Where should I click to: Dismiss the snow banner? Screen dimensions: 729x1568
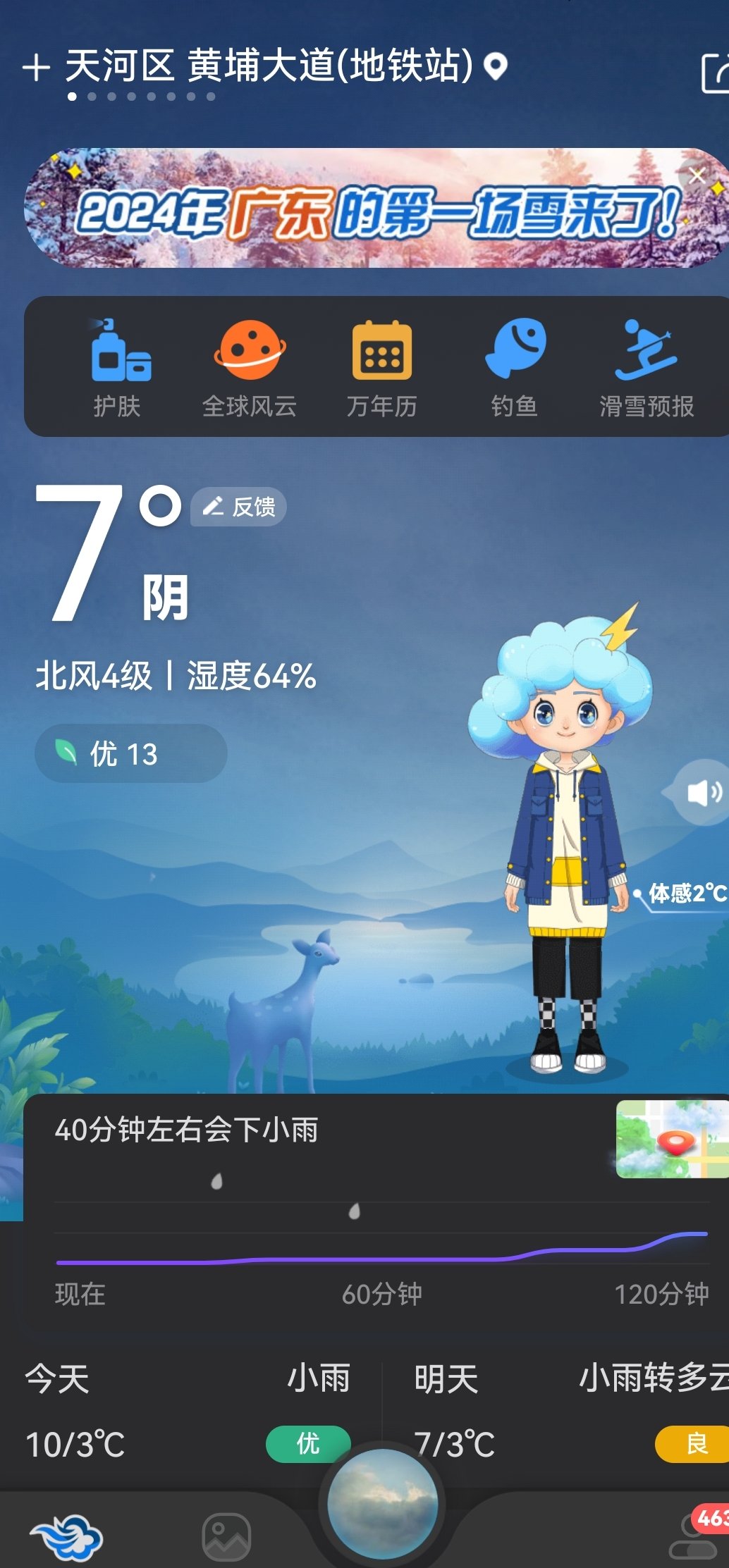point(697,175)
